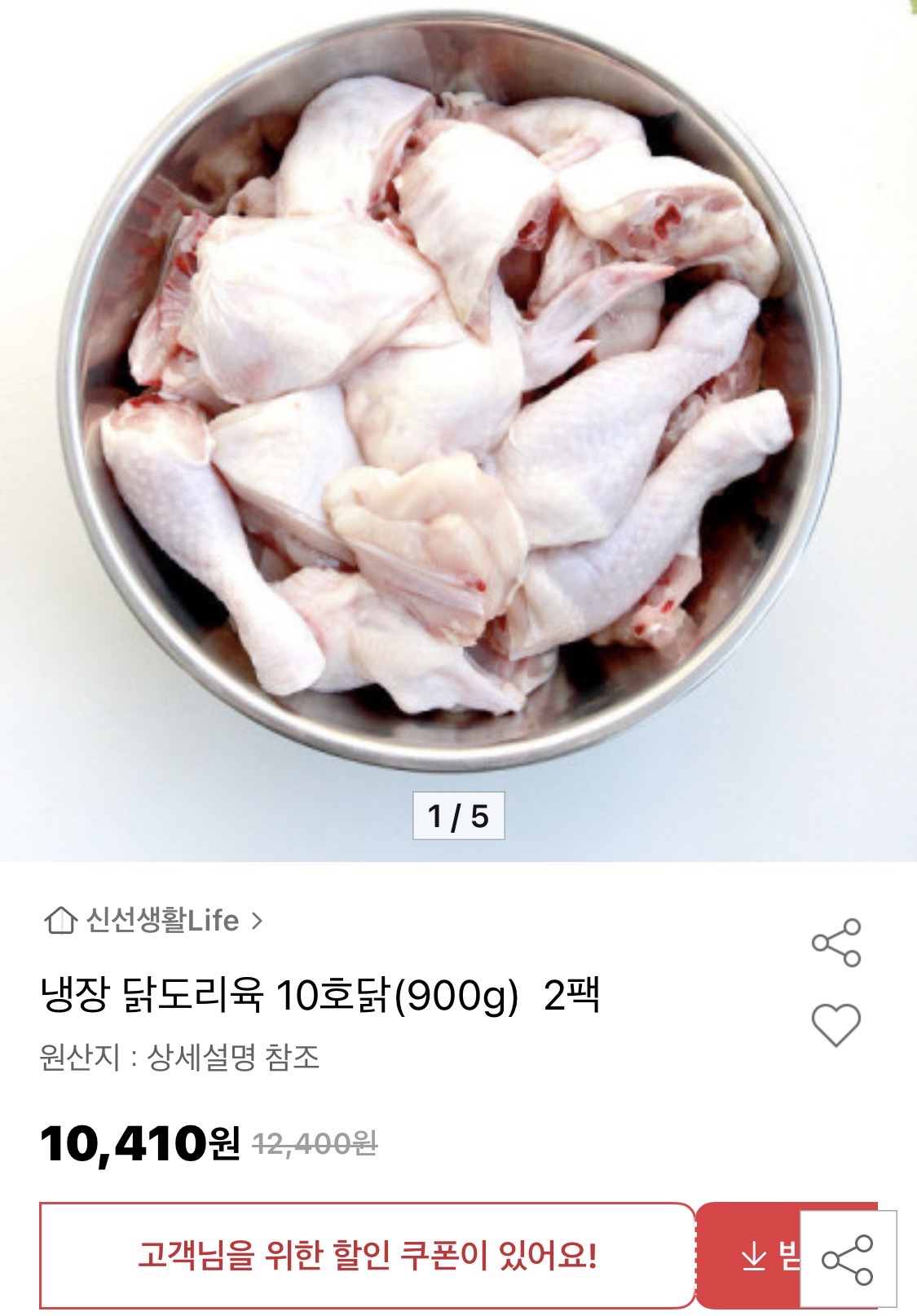This screenshot has height=1316, width=917.
Task: Download the discount coupon with the red button
Action: (x=750, y=1256)
